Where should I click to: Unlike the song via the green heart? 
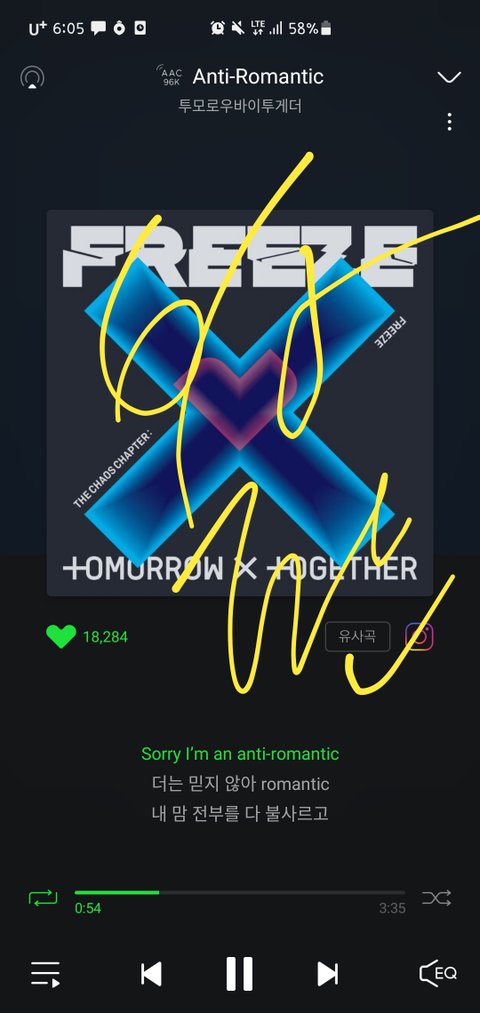[x=61, y=637]
